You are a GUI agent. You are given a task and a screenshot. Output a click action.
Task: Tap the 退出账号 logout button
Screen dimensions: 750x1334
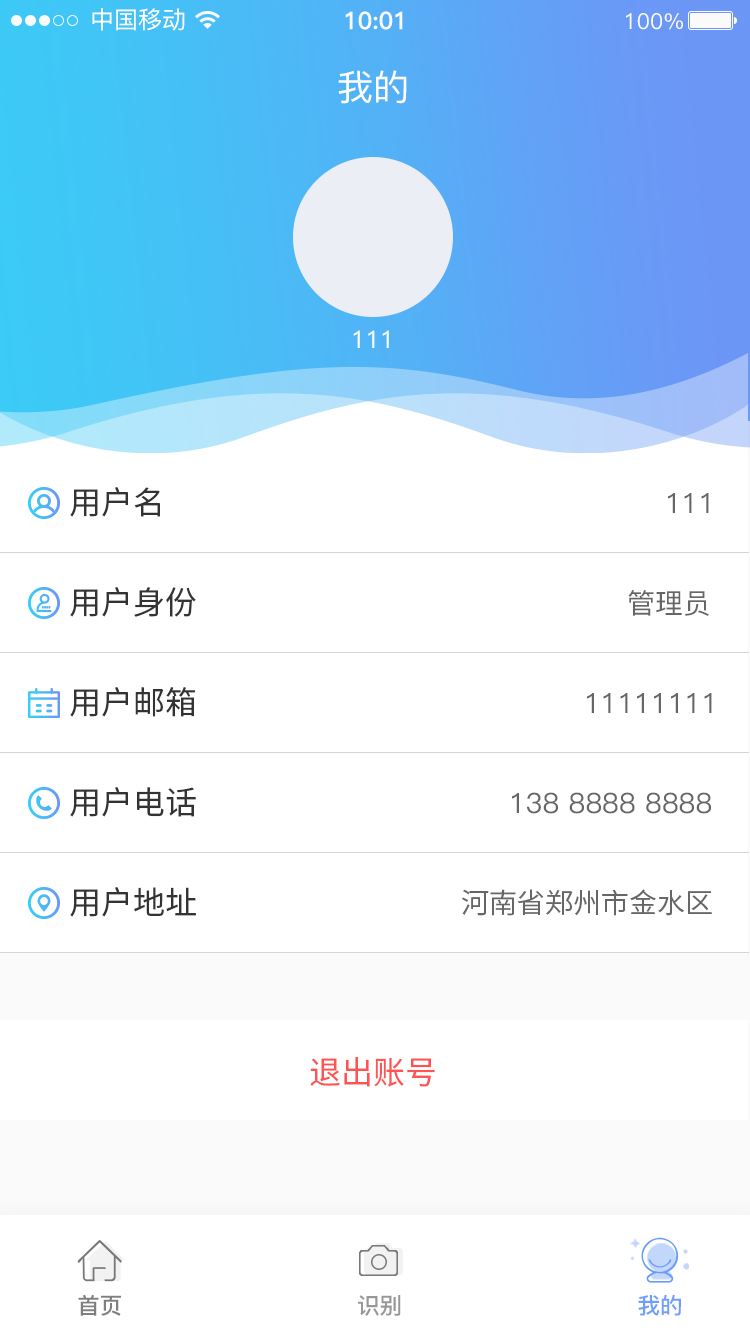coord(373,1072)
